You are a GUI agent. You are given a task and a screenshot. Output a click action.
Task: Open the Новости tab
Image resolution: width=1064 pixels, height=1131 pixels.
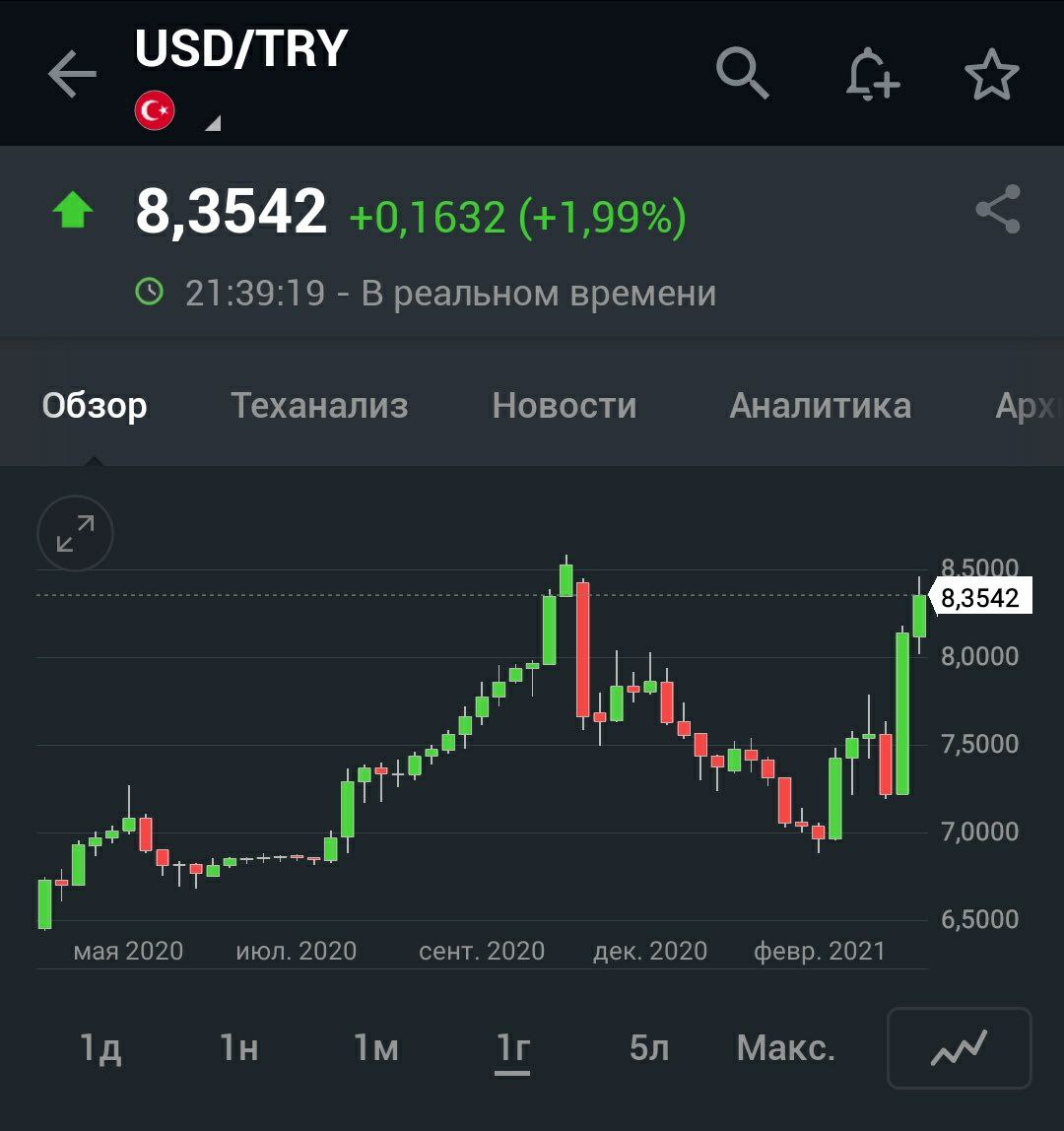(565, 405)
